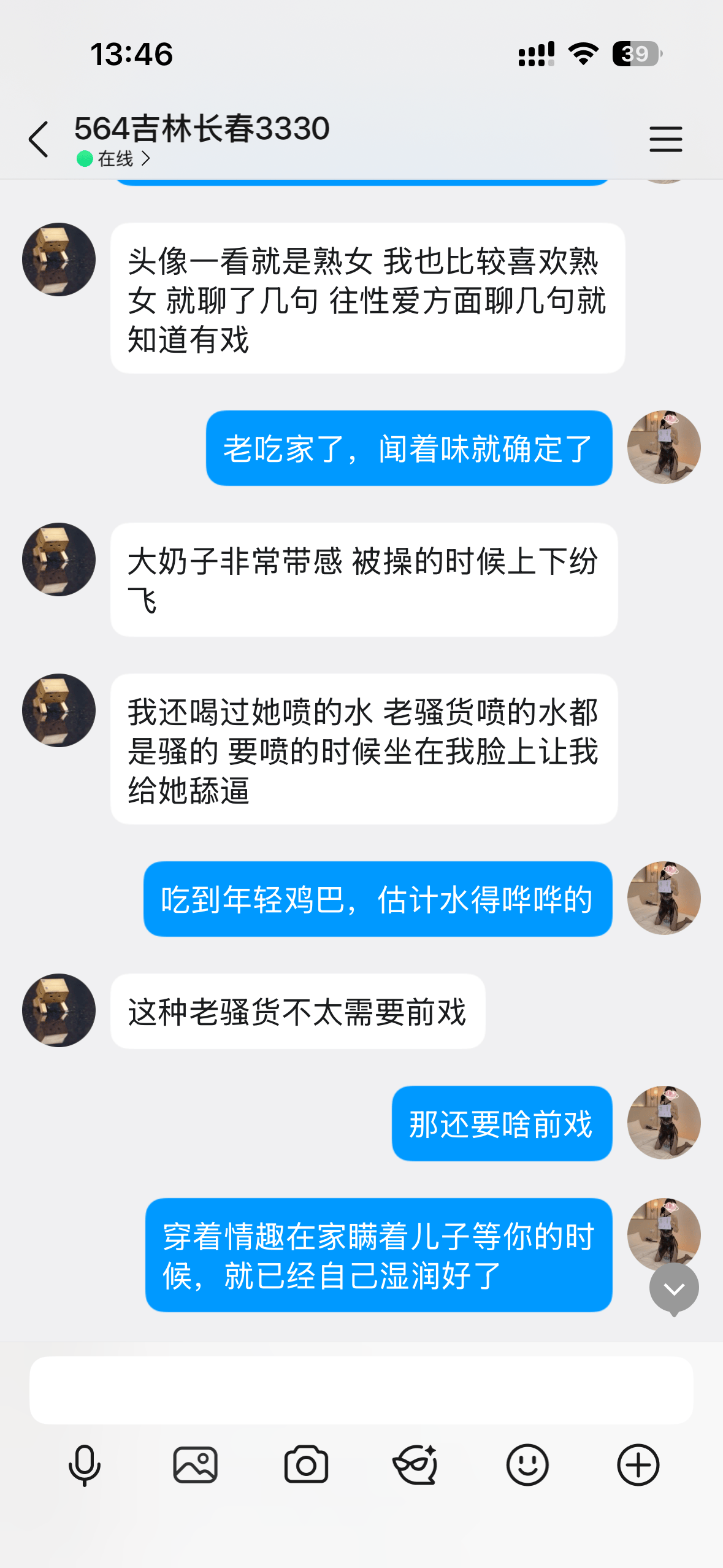Go back from this chat

38,139
